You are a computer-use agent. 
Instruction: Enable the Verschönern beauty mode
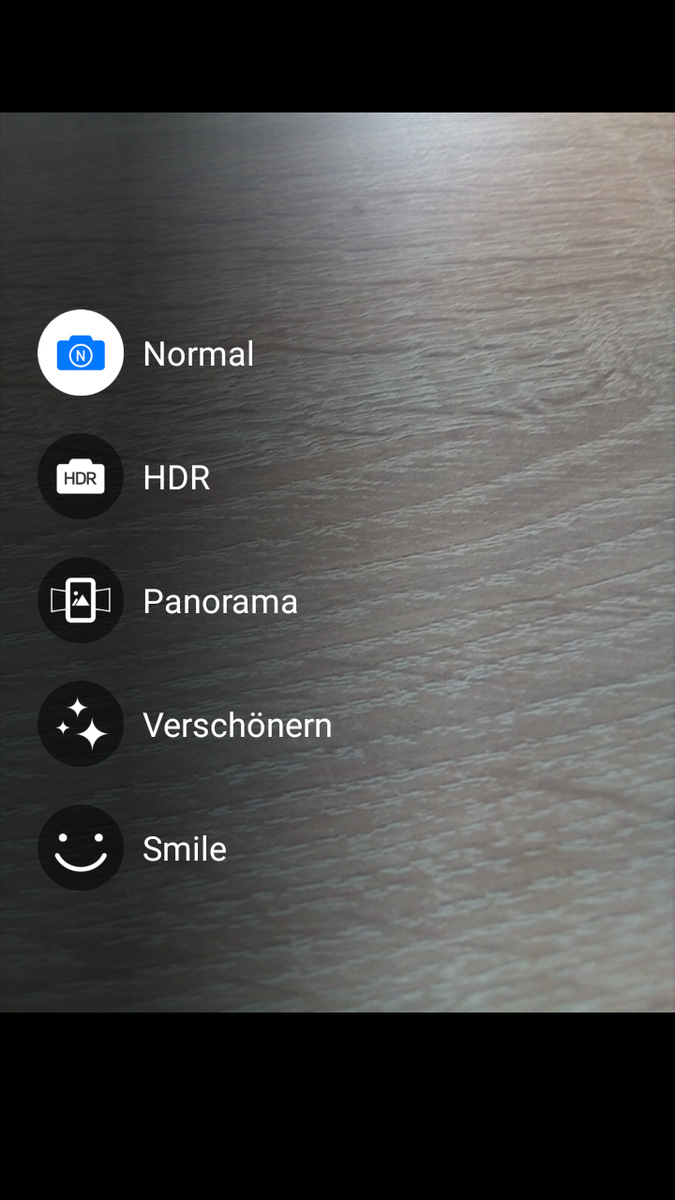pyautogui.click(x=81, y=725)
